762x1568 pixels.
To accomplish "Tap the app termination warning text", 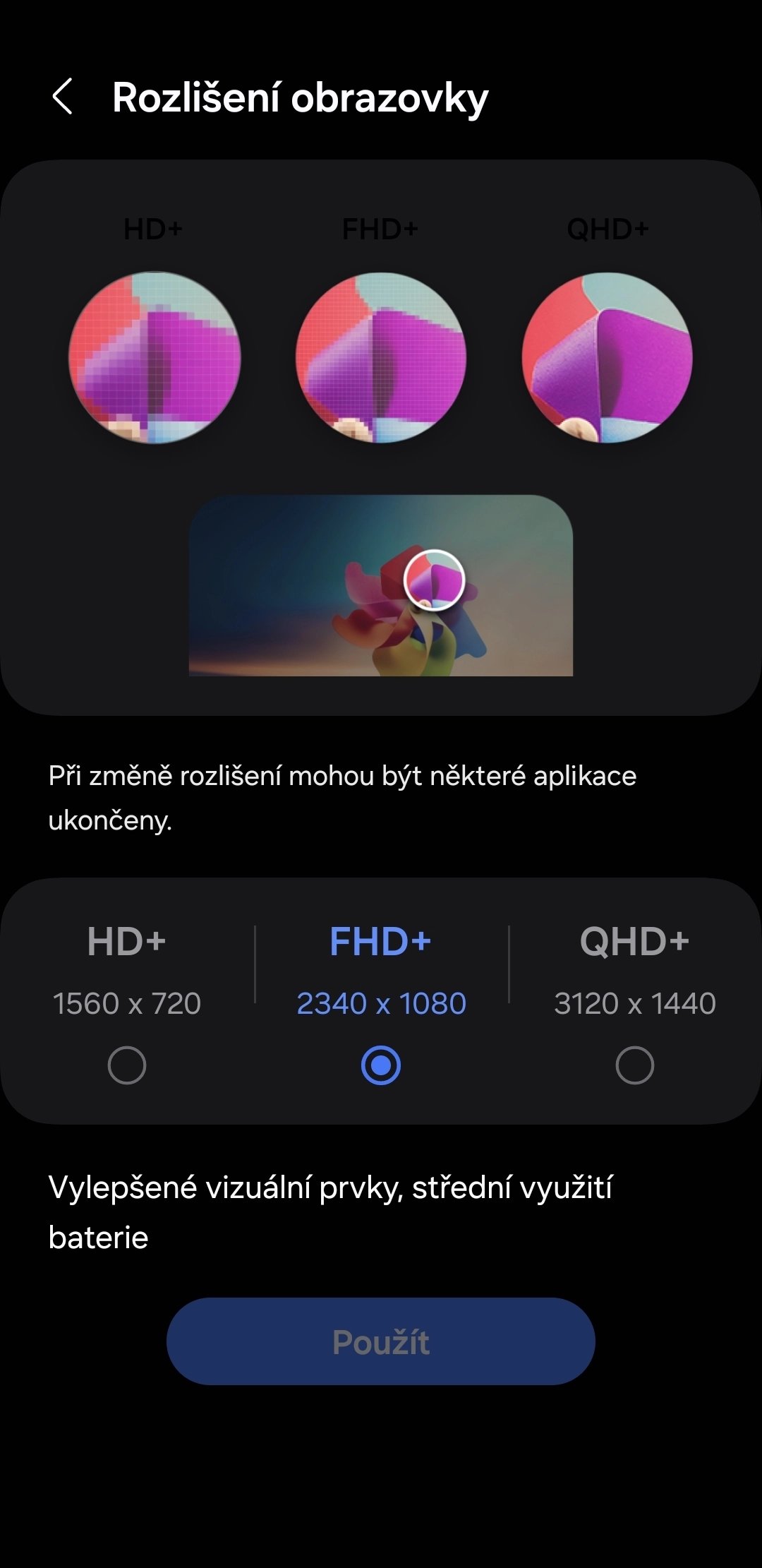I will tap(343, 796).
